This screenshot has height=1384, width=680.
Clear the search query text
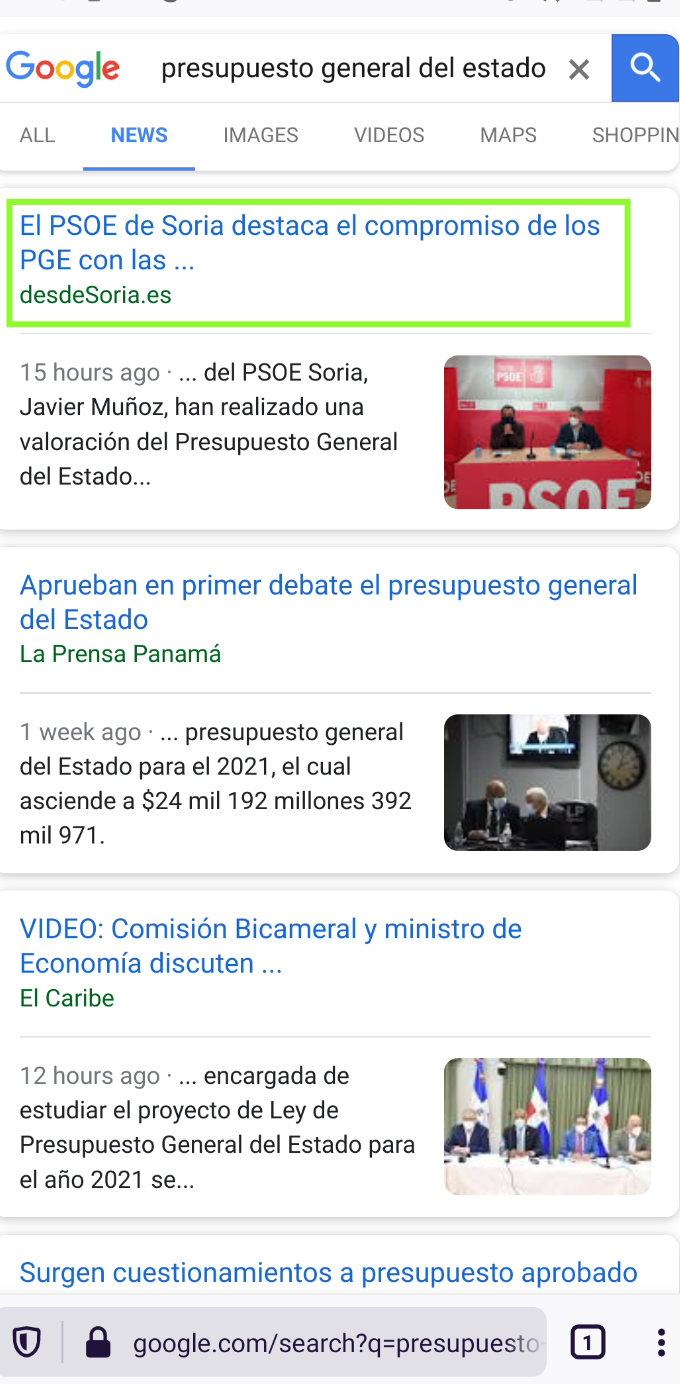point(579,69)
